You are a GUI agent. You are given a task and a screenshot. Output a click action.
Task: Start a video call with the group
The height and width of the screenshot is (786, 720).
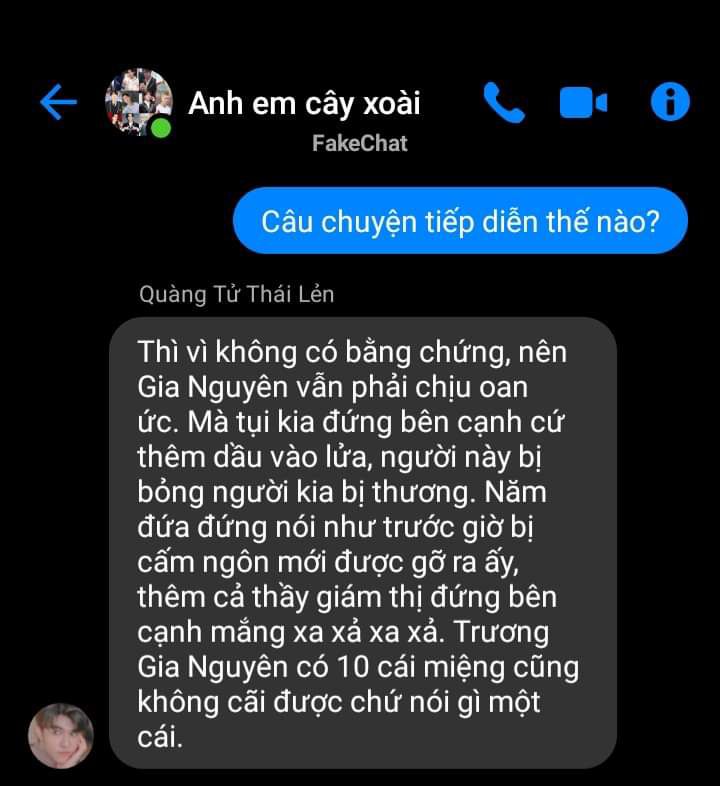[x=583, y=102]
